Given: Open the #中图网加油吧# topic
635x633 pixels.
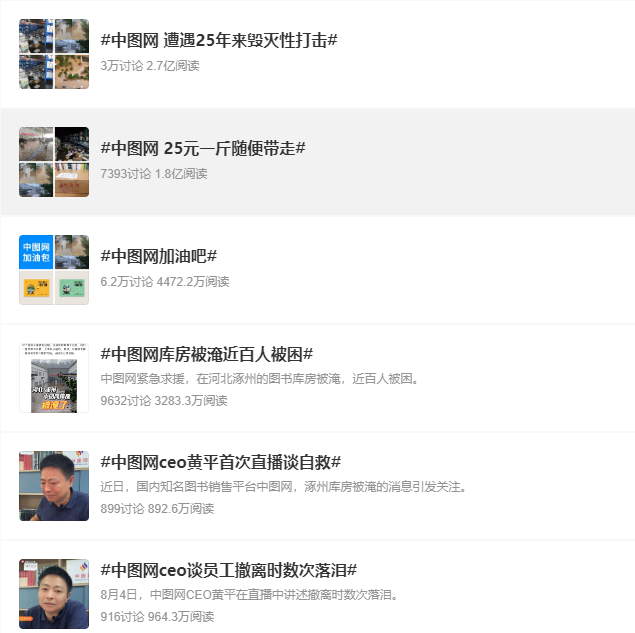Looking at the screenshot, I should 159,257.
